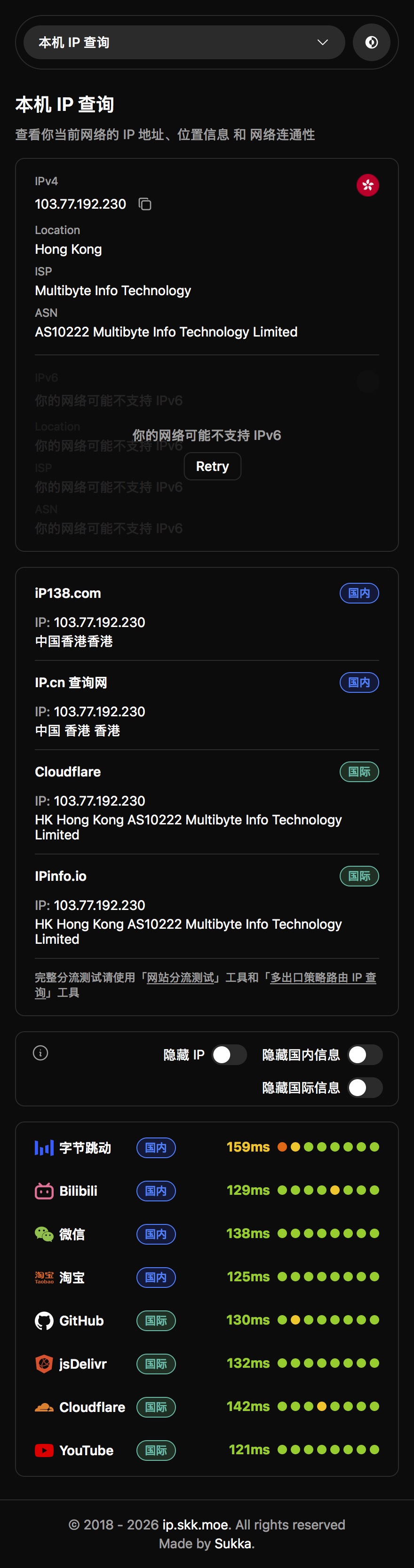Tap Retry for the IPv6 lookup
The height and width of the screenshot is (1568, 414).
point(213,466)
